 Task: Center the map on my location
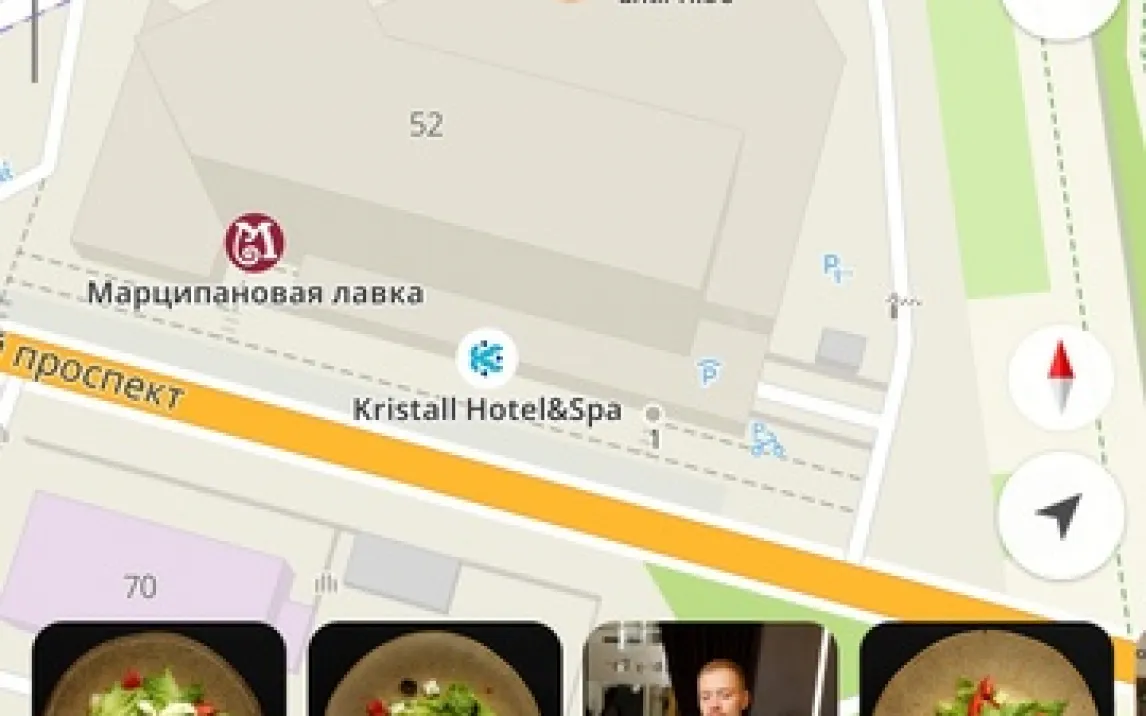click(1060, 515)
